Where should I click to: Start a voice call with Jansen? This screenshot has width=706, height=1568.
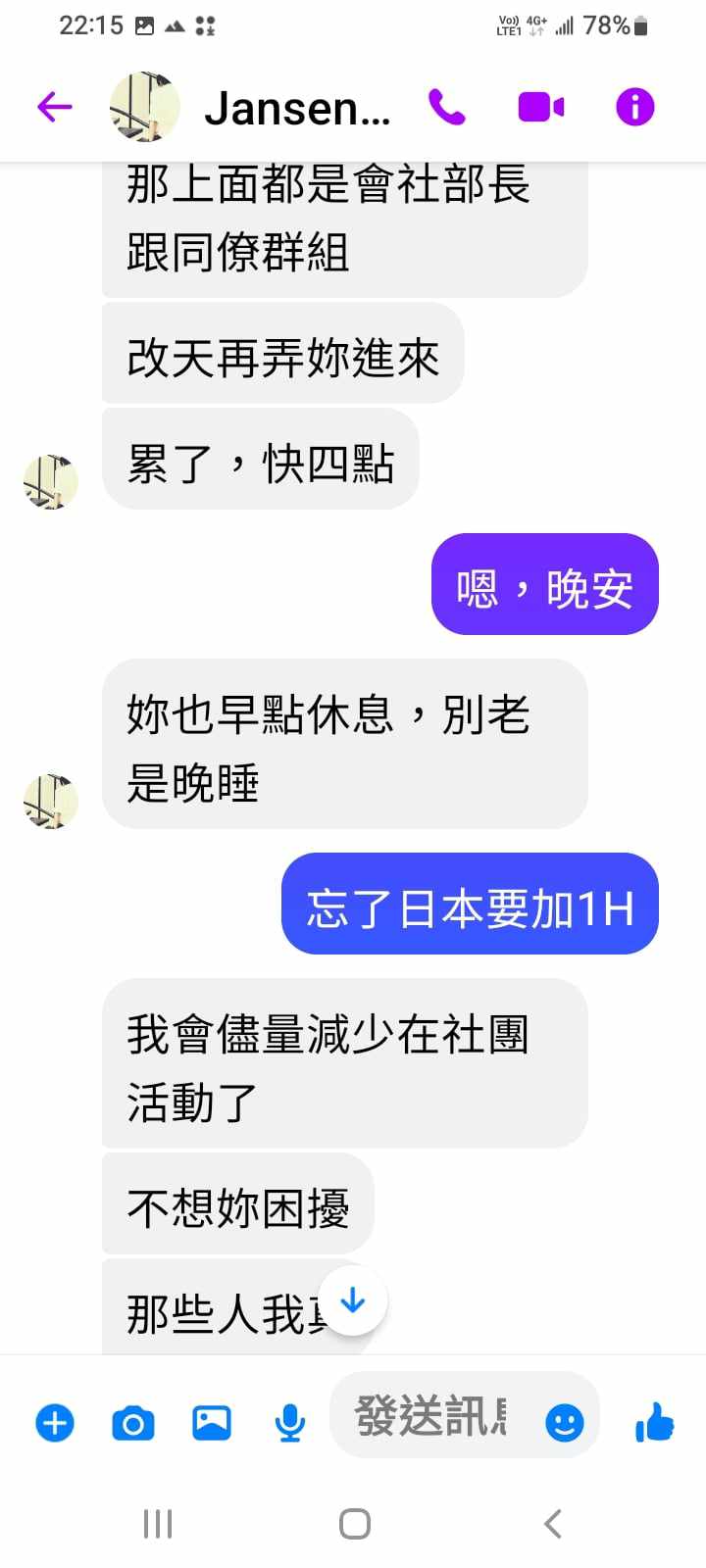pos(447,107)
